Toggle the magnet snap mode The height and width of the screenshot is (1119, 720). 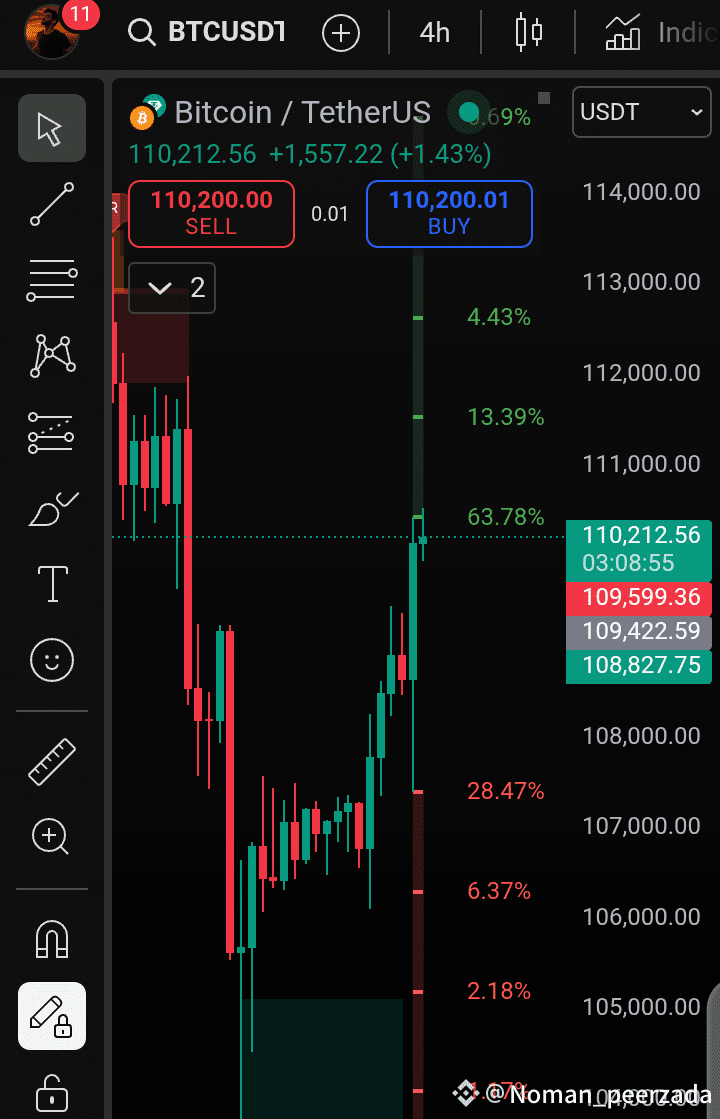(51, 939)
